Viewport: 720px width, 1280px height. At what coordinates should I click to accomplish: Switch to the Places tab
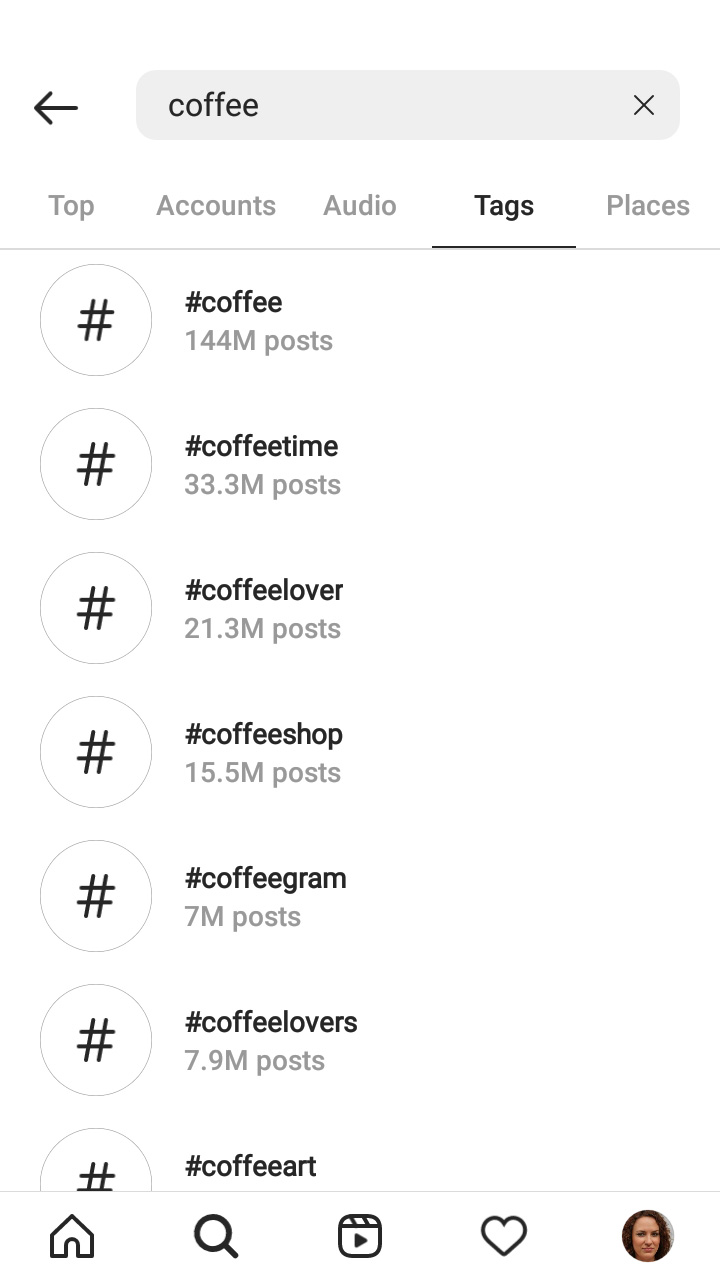(648, 206)
